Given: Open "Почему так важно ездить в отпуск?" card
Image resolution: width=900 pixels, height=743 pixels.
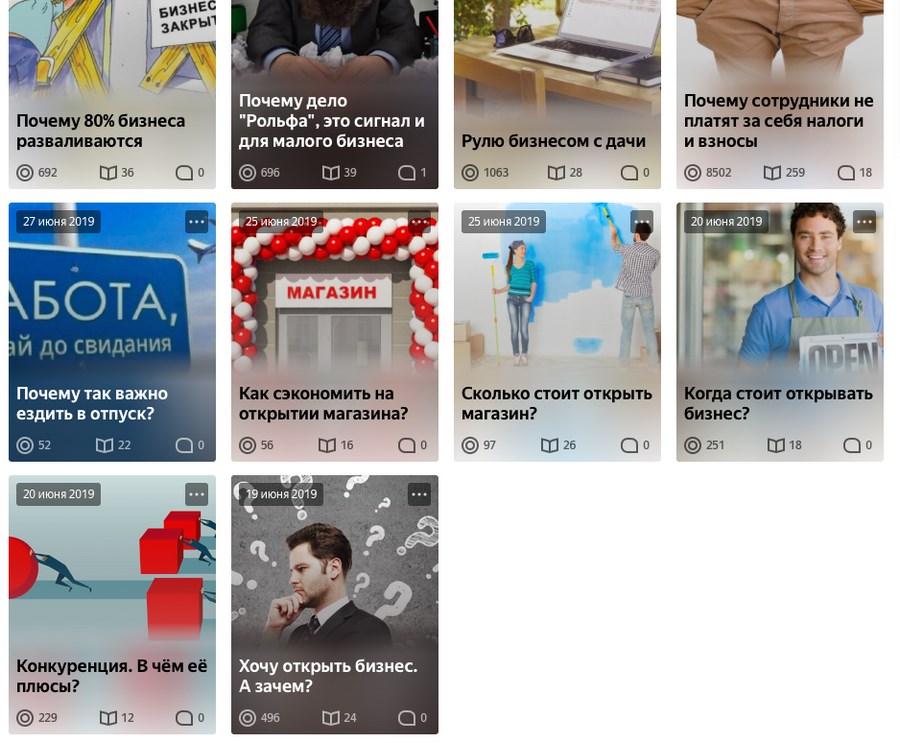Looking at the screenshot, I should pos(92,403).
